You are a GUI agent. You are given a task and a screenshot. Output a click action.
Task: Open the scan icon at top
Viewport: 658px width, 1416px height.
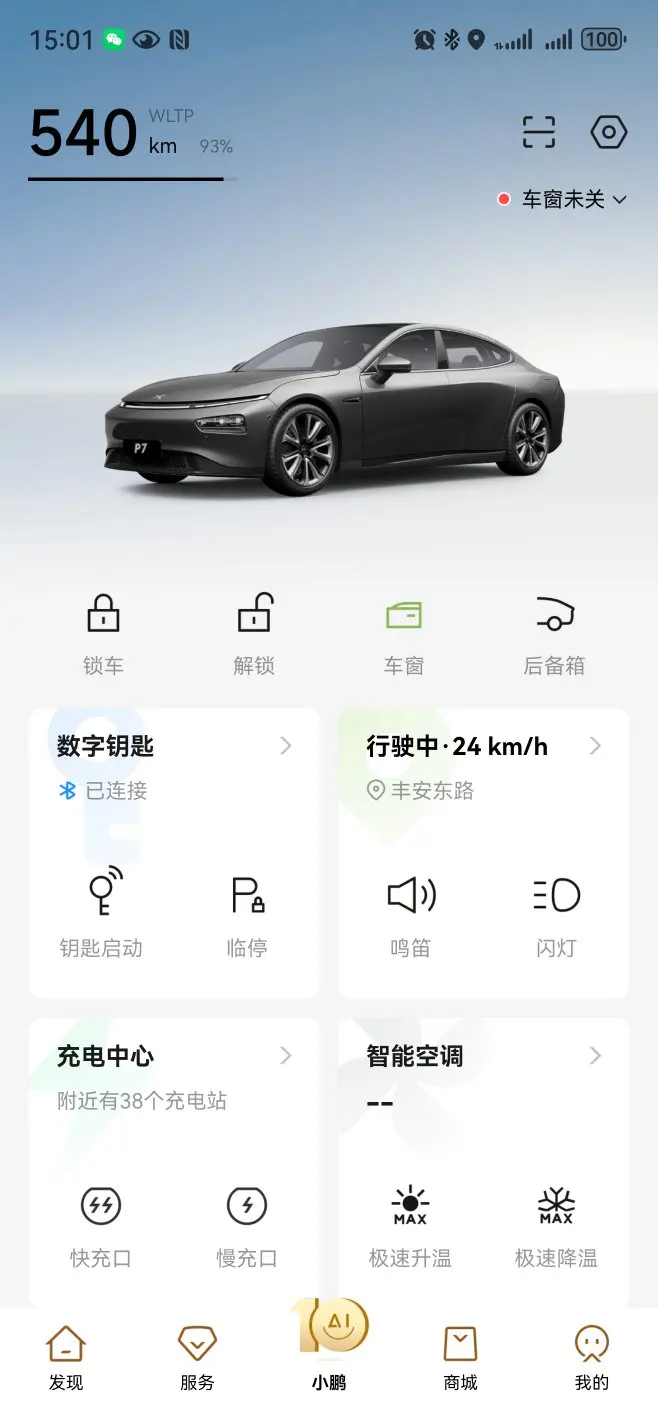pos(538,132)
